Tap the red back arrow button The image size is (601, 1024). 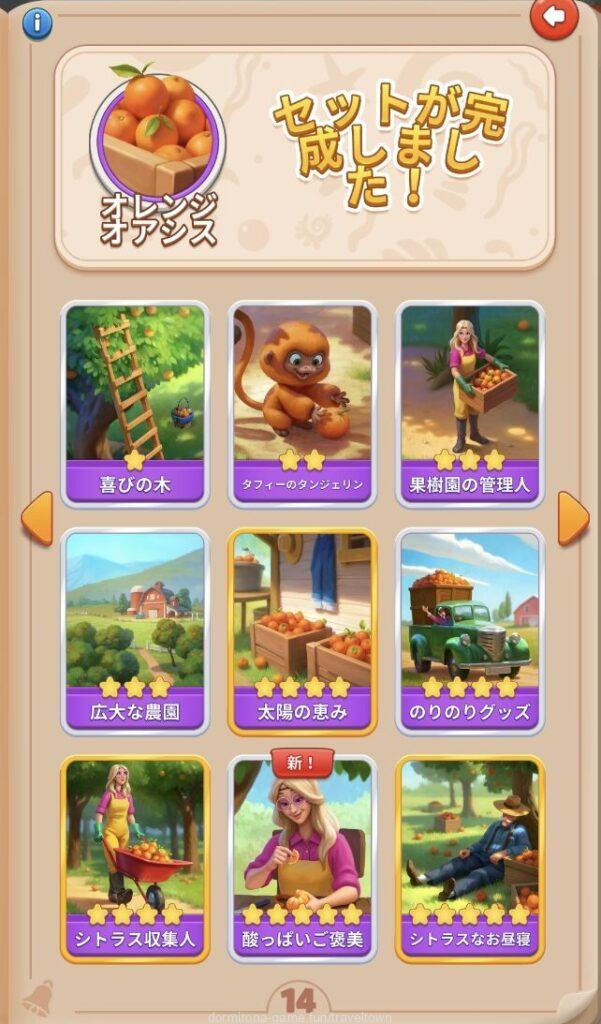pos(553,17)
